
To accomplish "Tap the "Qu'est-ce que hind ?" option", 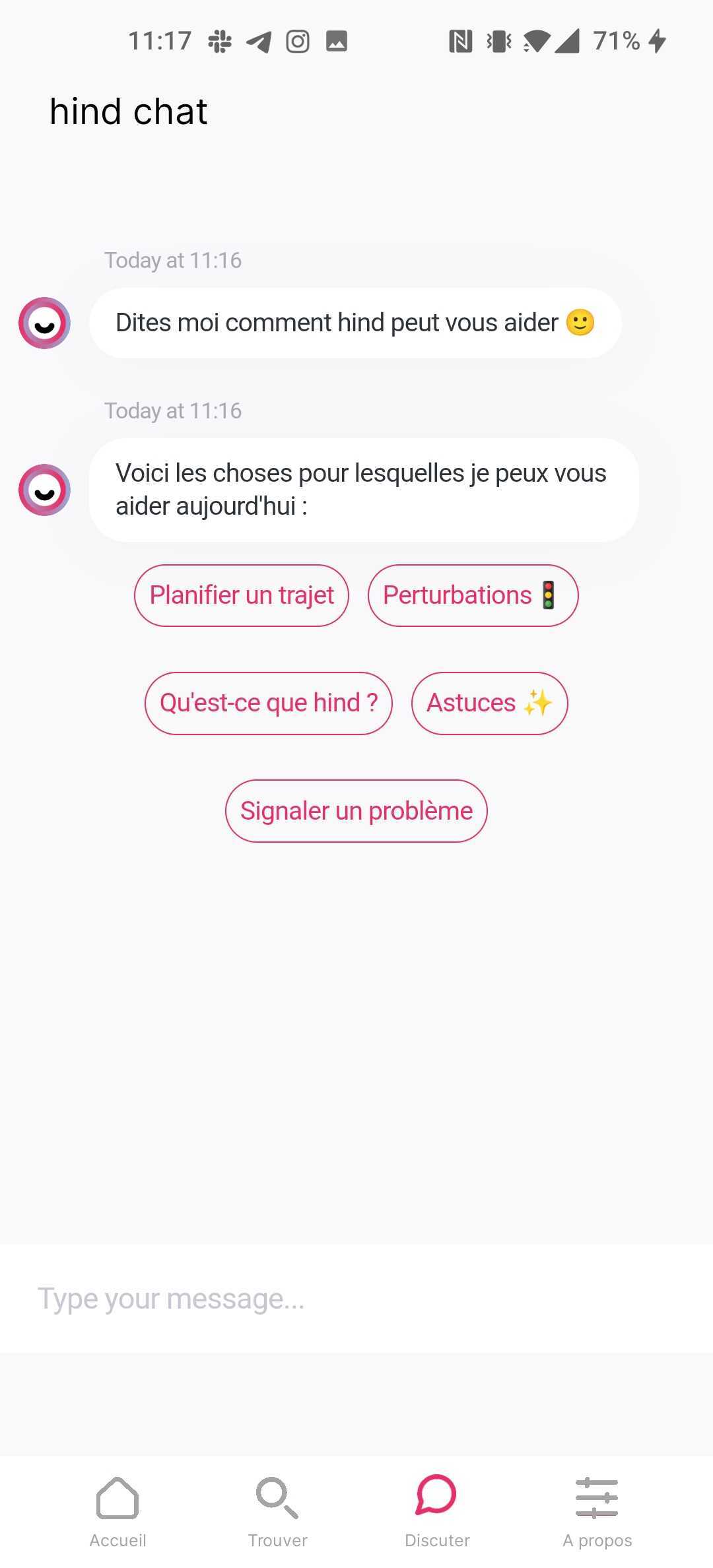I will 269,703.
